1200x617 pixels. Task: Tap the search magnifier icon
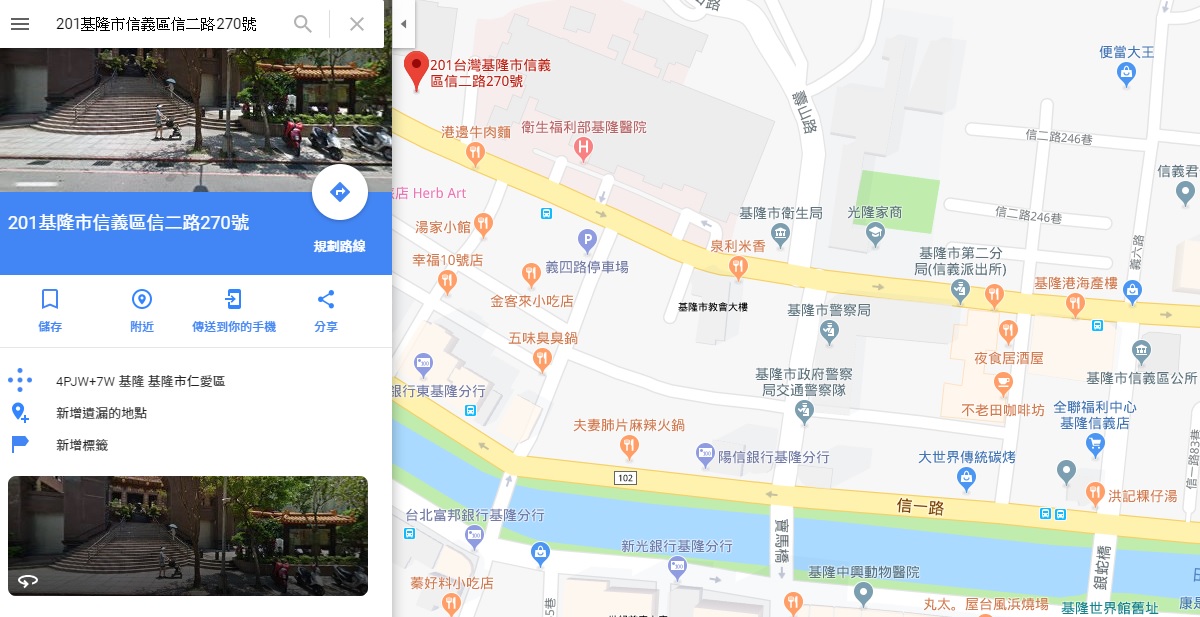[x=303, y=24]
